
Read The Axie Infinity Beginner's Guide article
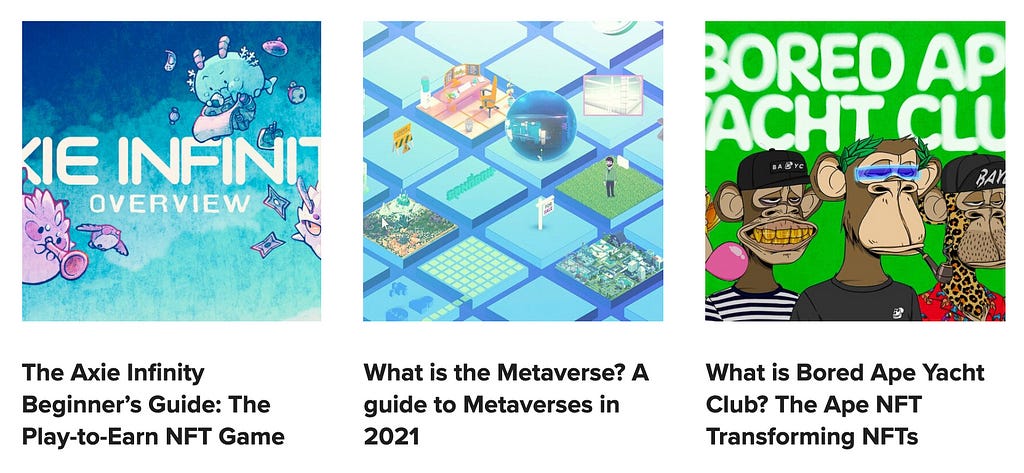click(x=153, y=404)
